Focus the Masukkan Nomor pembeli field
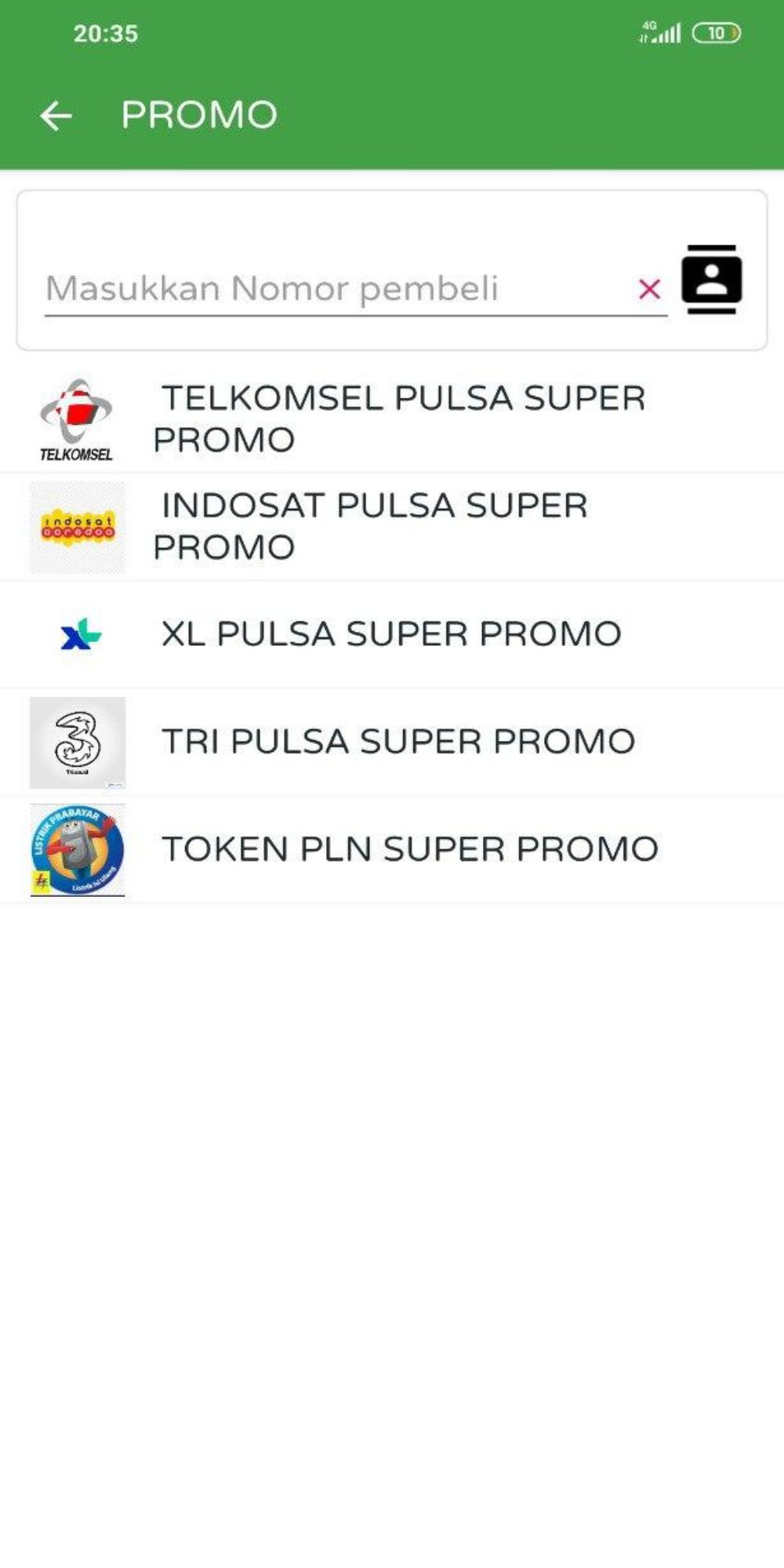This screenshot has width=784, height=1568. coord(329,289)
